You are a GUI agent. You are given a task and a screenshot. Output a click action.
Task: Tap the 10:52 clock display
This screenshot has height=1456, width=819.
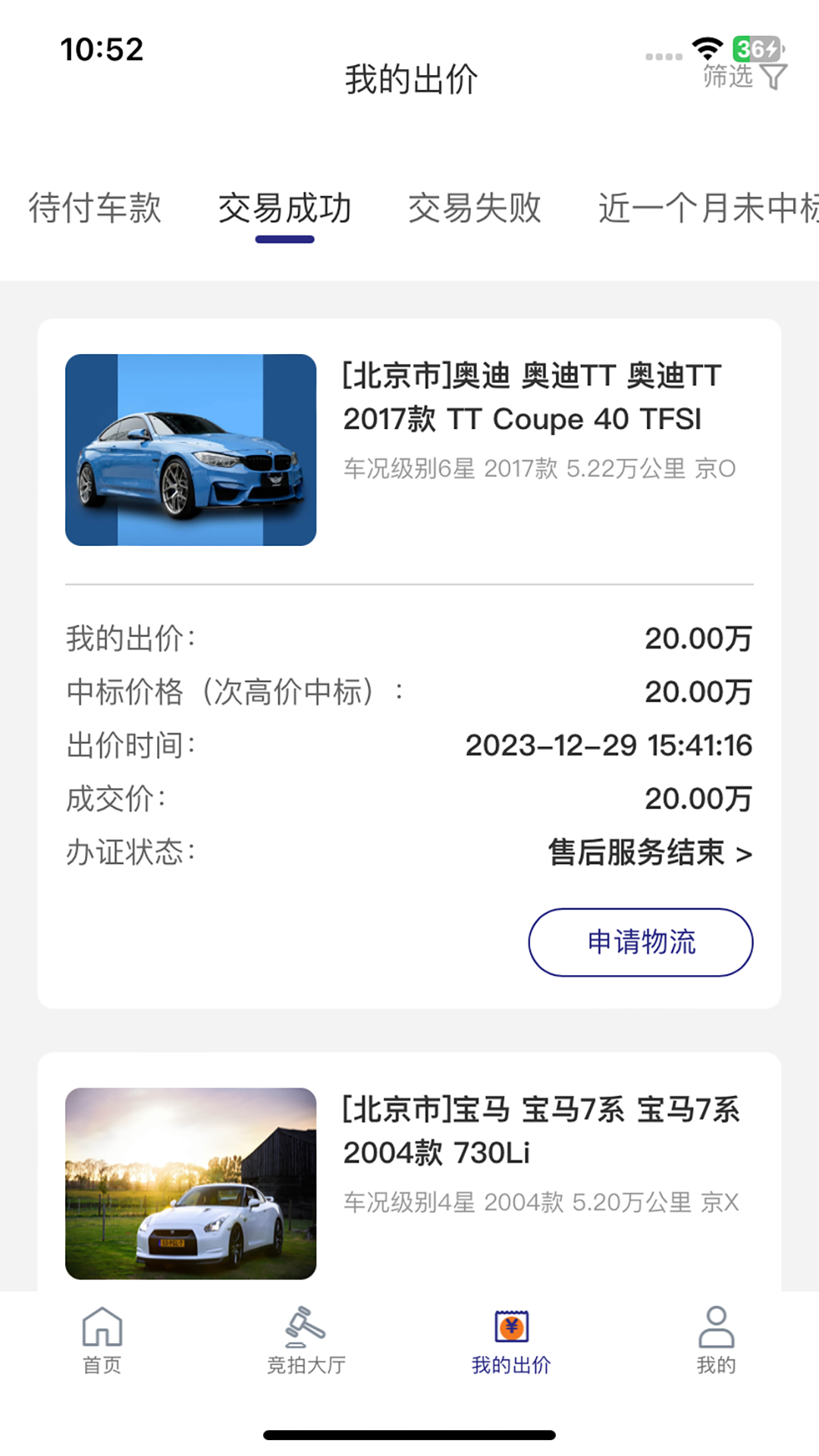102,48
